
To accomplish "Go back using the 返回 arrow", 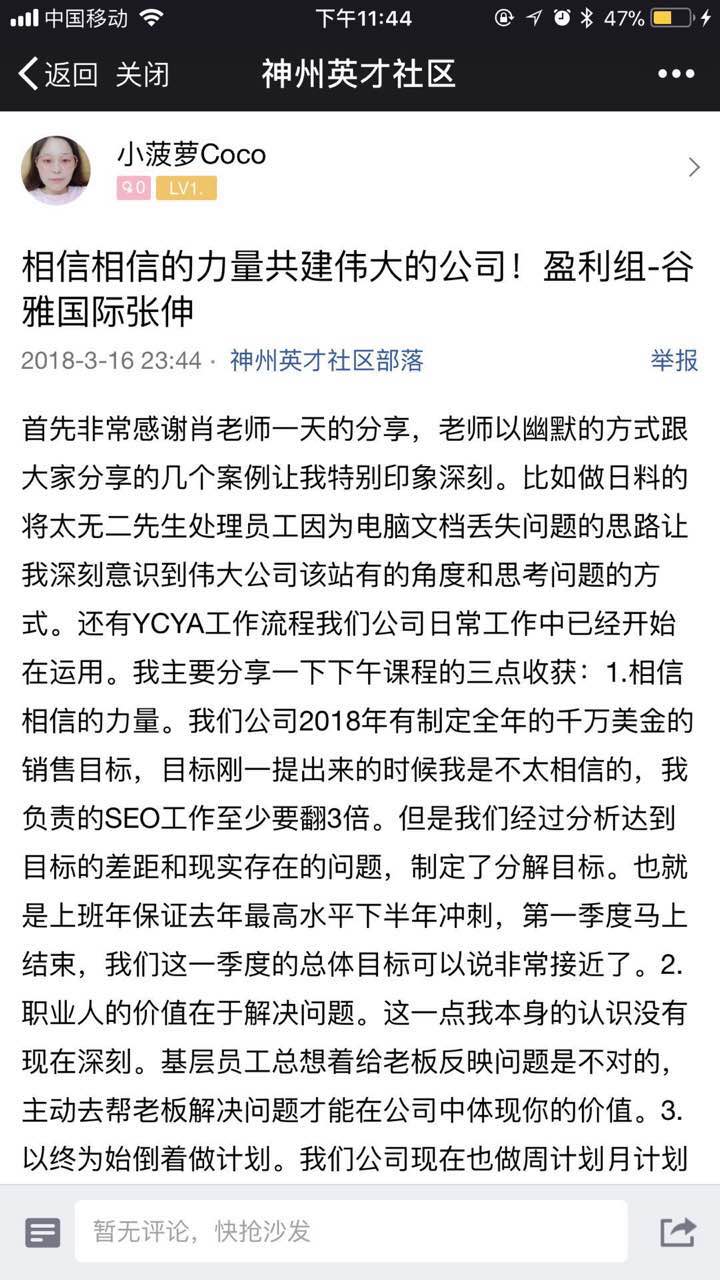I will click(58, 74).
